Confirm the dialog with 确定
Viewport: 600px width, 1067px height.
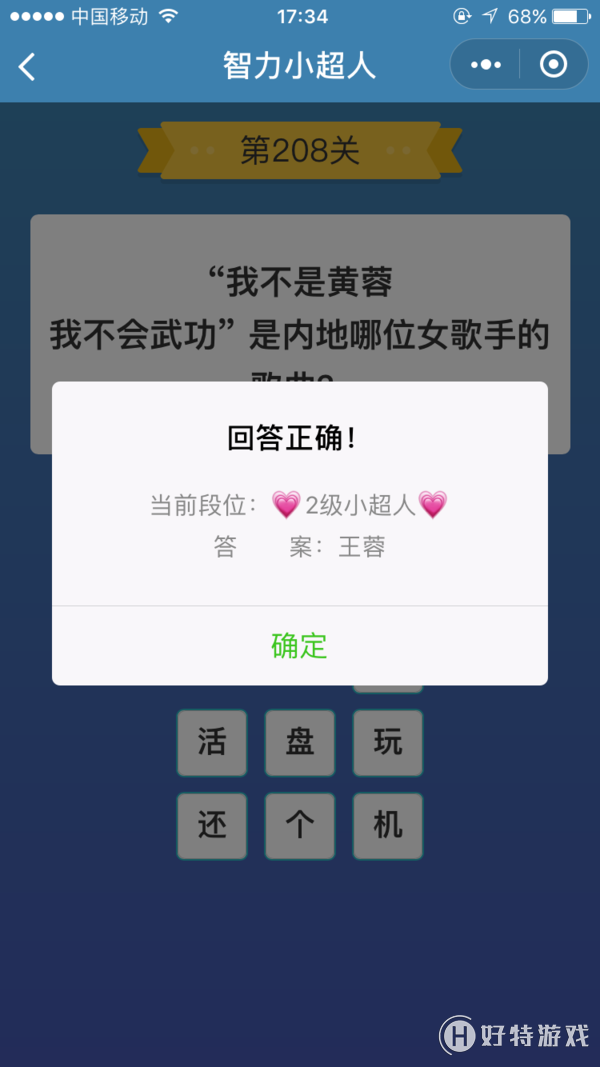click(x=299, y=646)
